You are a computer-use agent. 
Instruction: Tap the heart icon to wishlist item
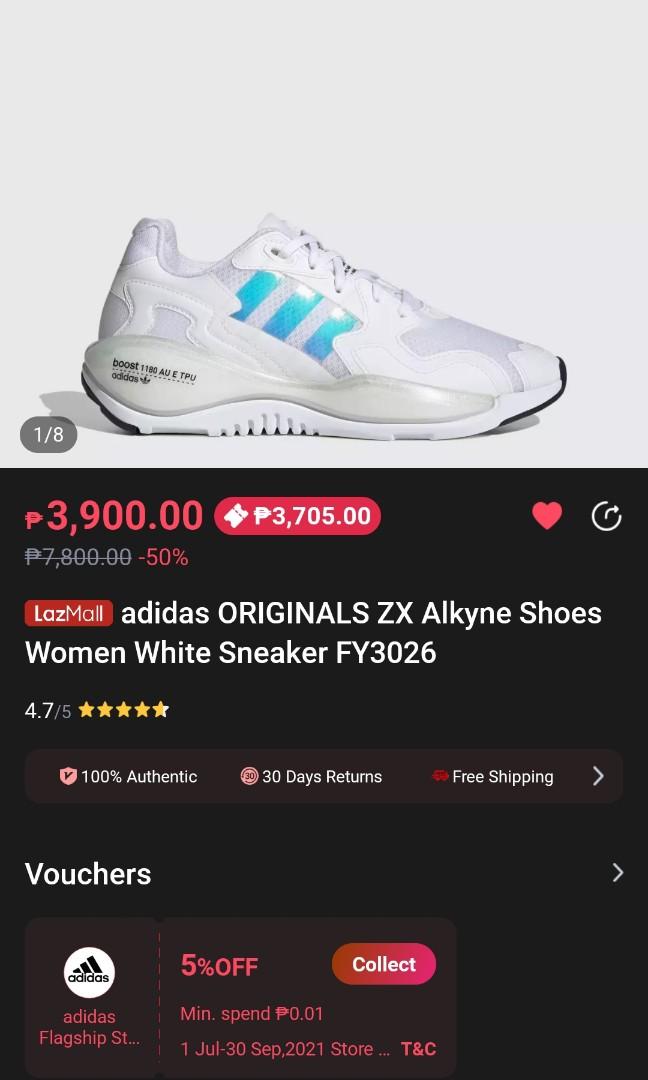546,516
